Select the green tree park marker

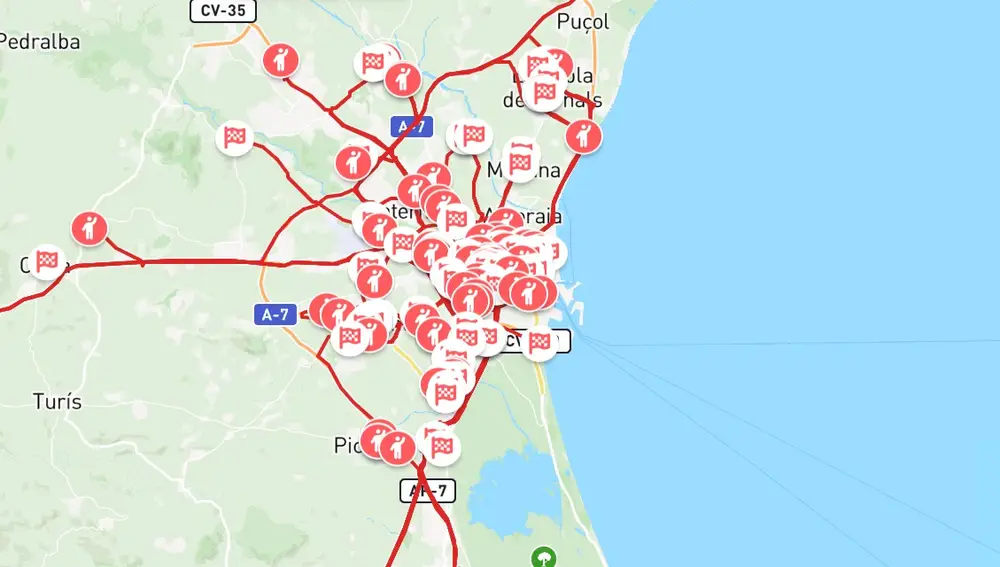coord(545,556)
